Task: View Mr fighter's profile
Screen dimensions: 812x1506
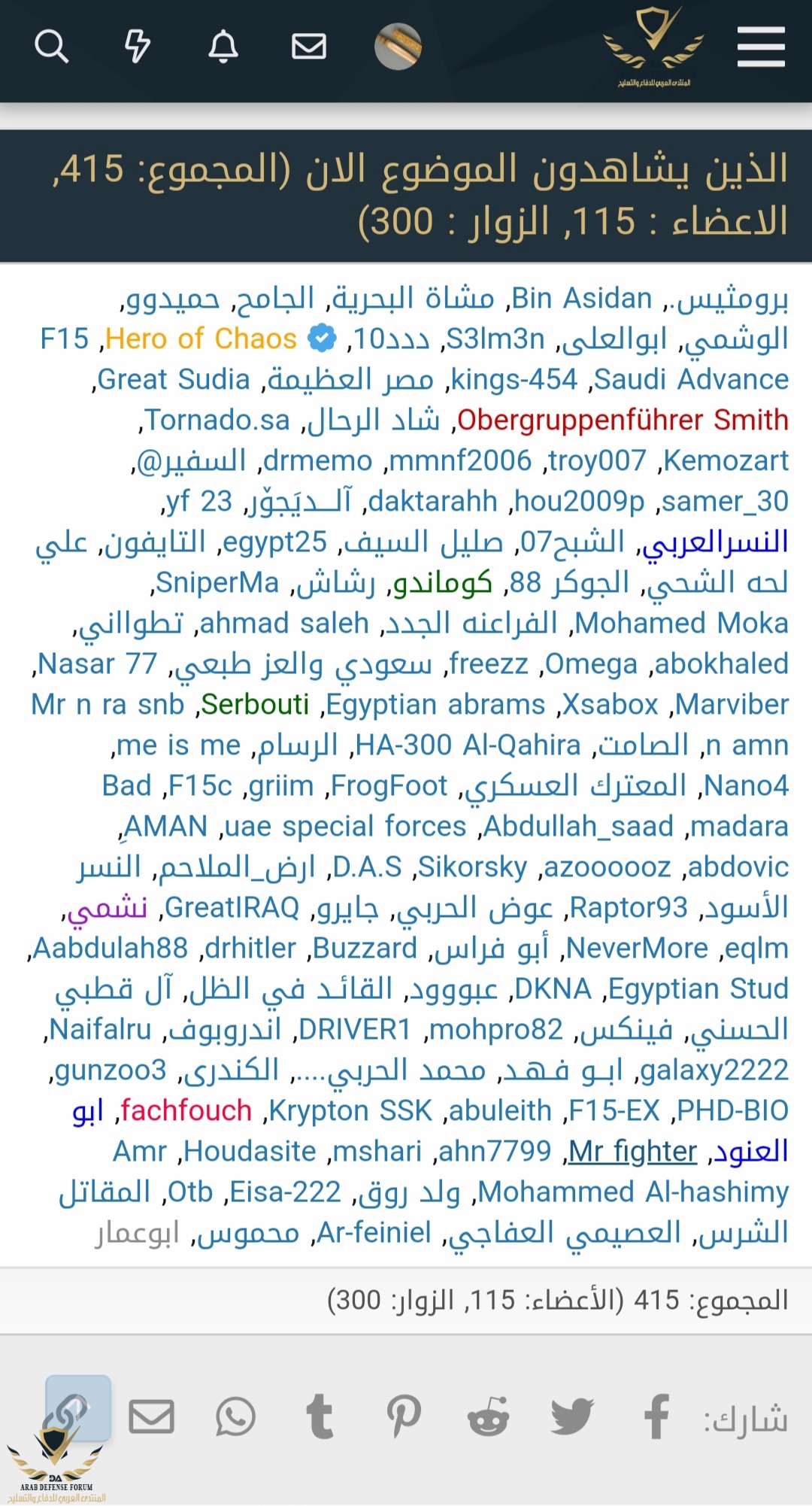Action: pos(632,1152)
